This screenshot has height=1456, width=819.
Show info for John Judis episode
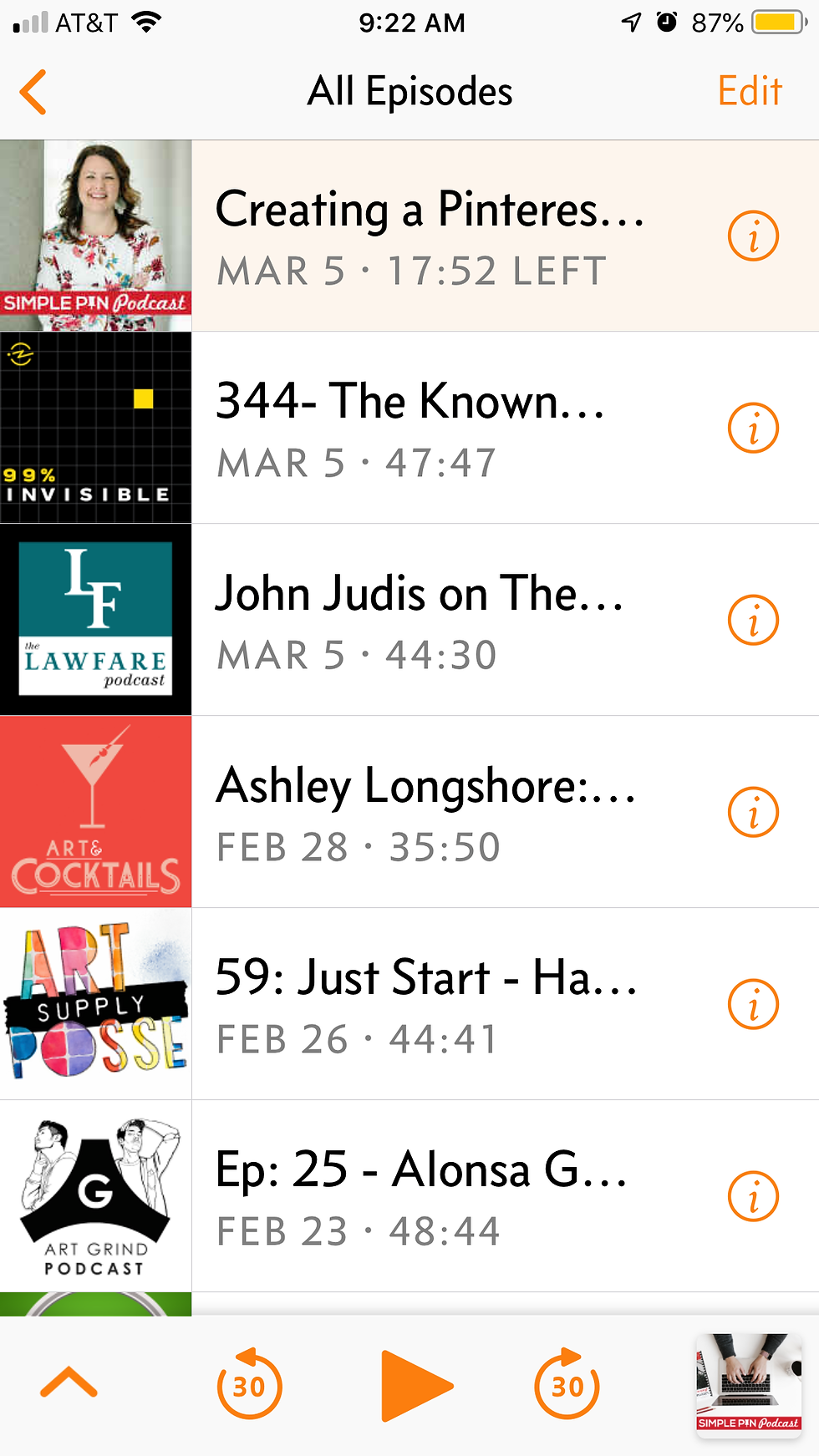(x=753, y=621)
